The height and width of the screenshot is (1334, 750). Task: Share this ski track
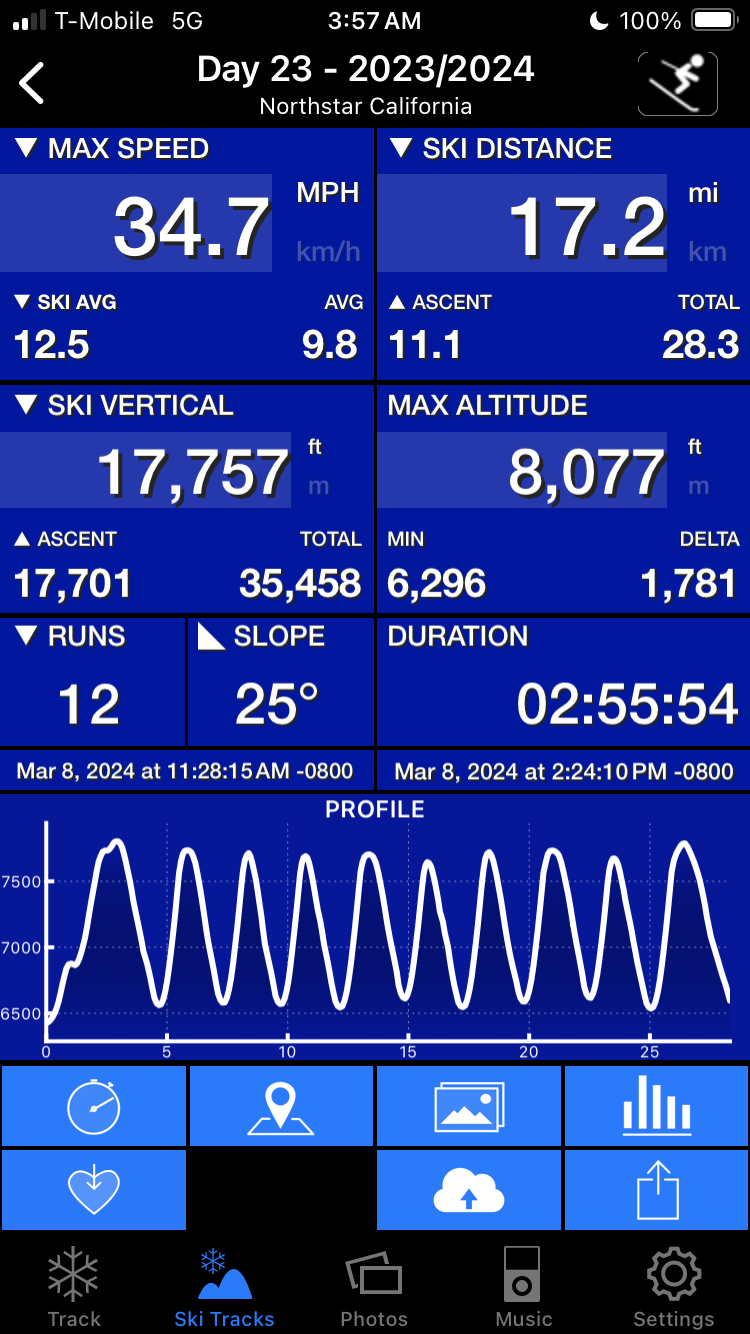click(656, 1190)
